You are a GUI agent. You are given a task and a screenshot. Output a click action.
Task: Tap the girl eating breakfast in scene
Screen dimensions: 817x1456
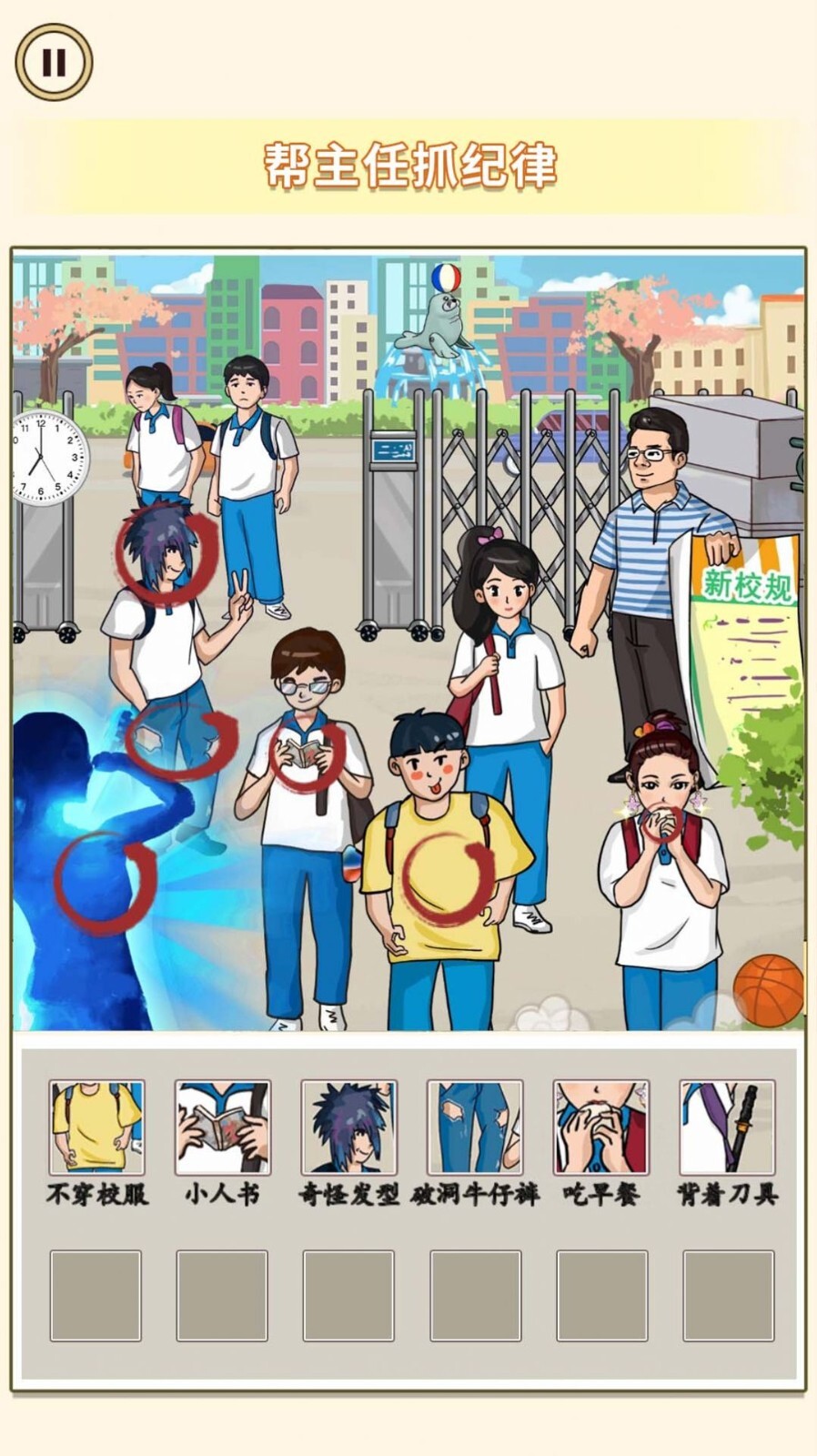pyautogui.click(x=662, y=824)
